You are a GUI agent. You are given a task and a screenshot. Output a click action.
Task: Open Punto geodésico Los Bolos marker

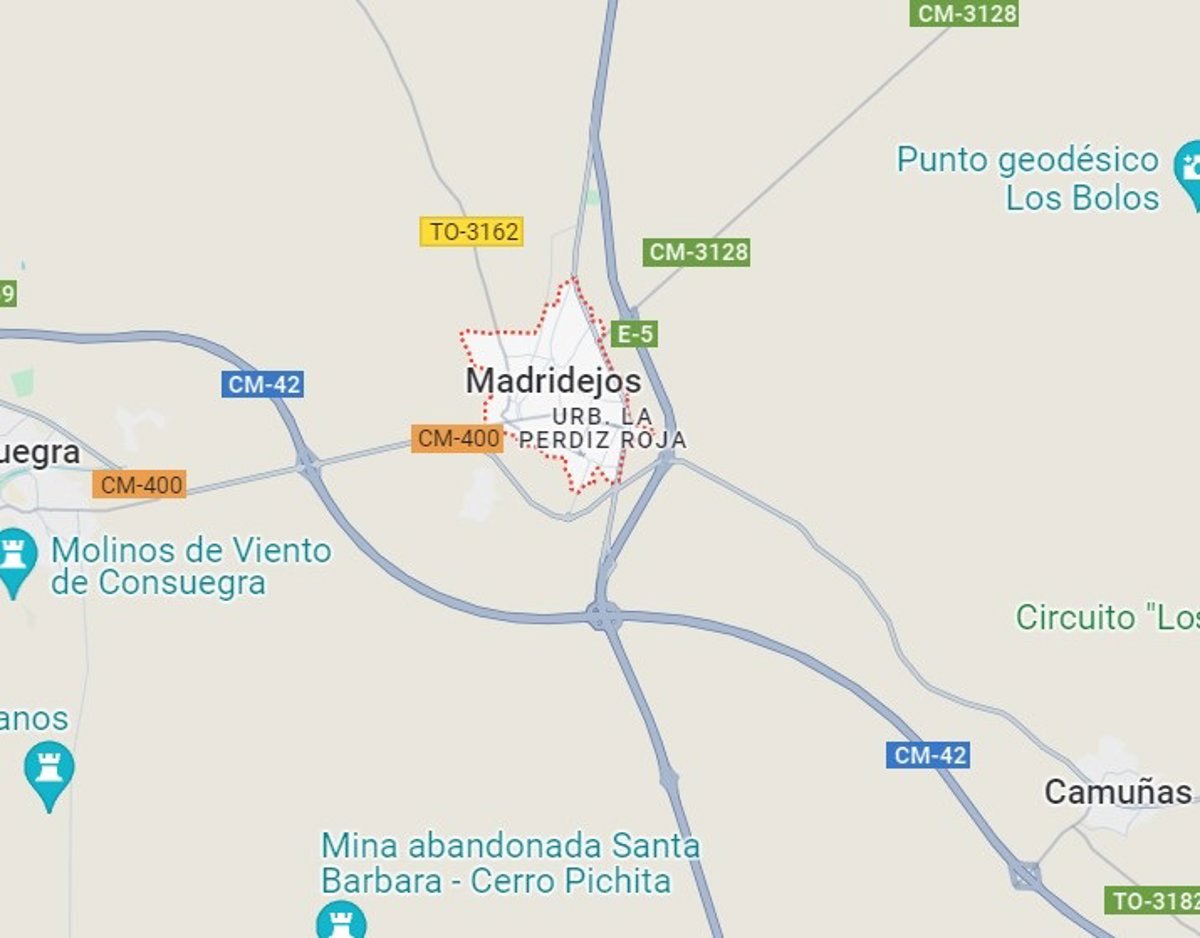click(x=1190, y=168)
